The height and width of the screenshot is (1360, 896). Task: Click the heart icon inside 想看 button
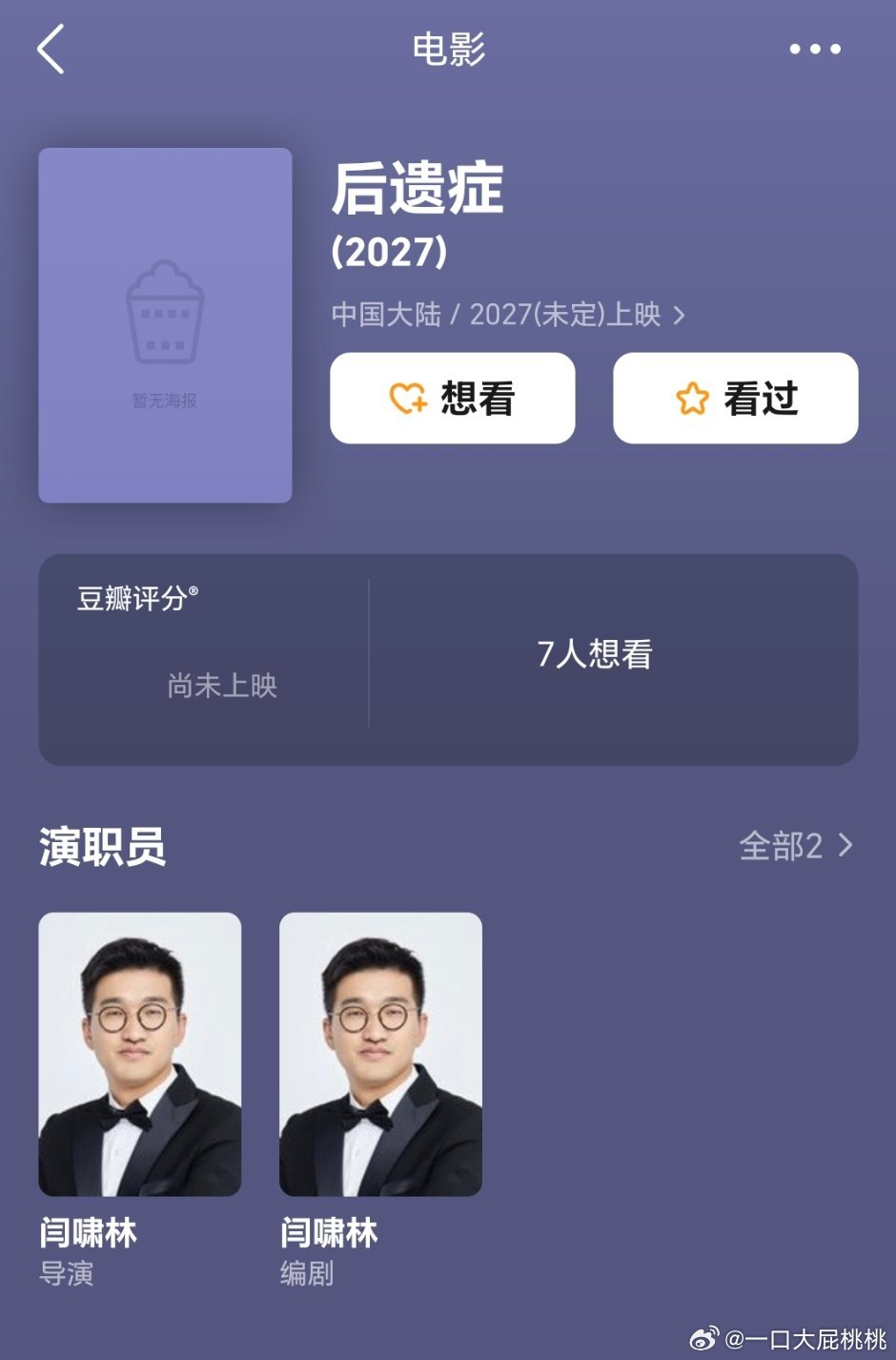coord(409,399)
